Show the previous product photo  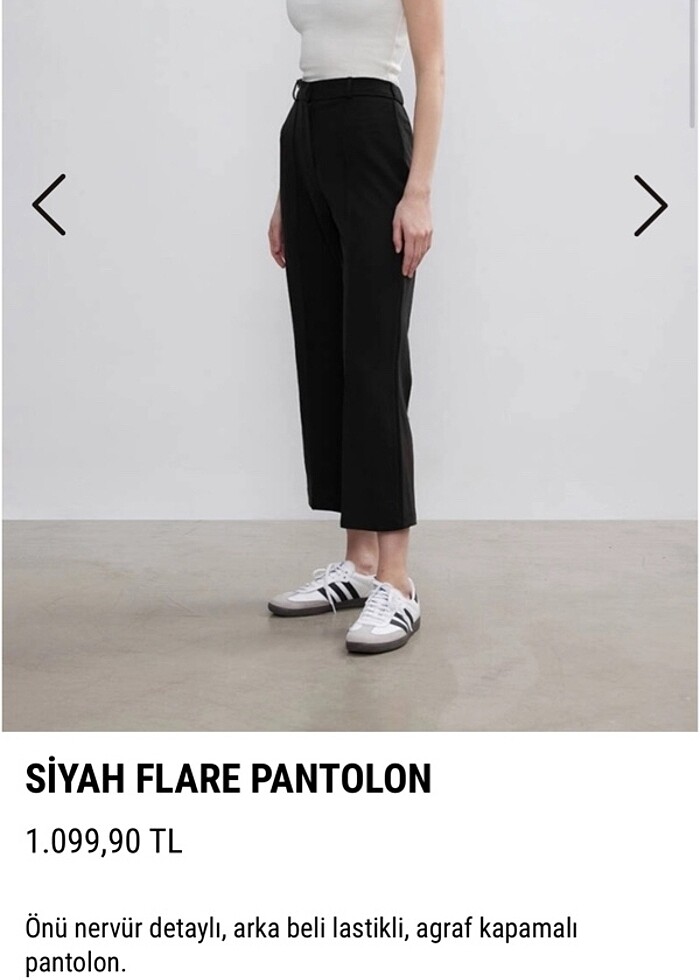click(49, 205)
